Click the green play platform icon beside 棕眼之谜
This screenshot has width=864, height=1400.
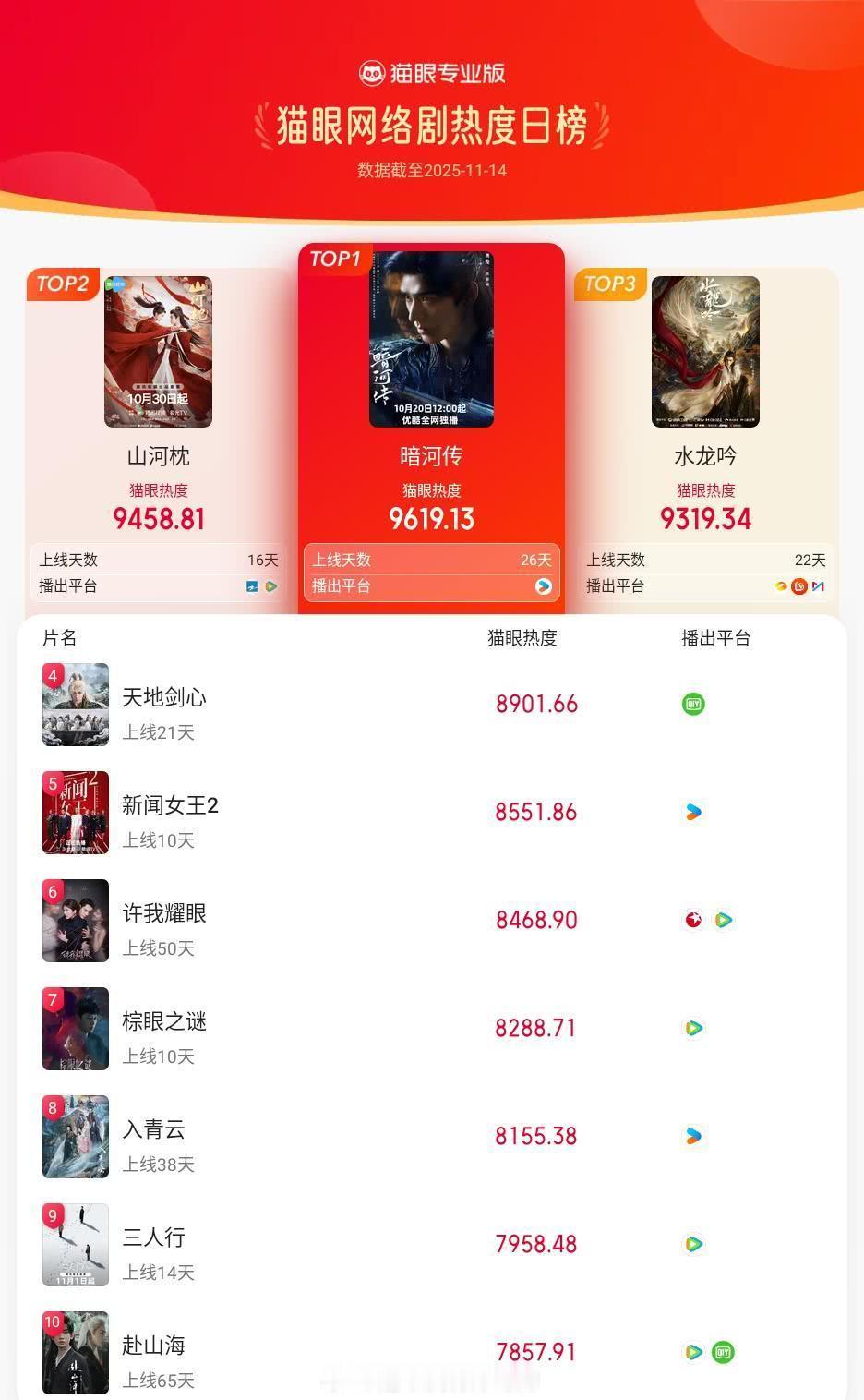tap(693, 1028)
